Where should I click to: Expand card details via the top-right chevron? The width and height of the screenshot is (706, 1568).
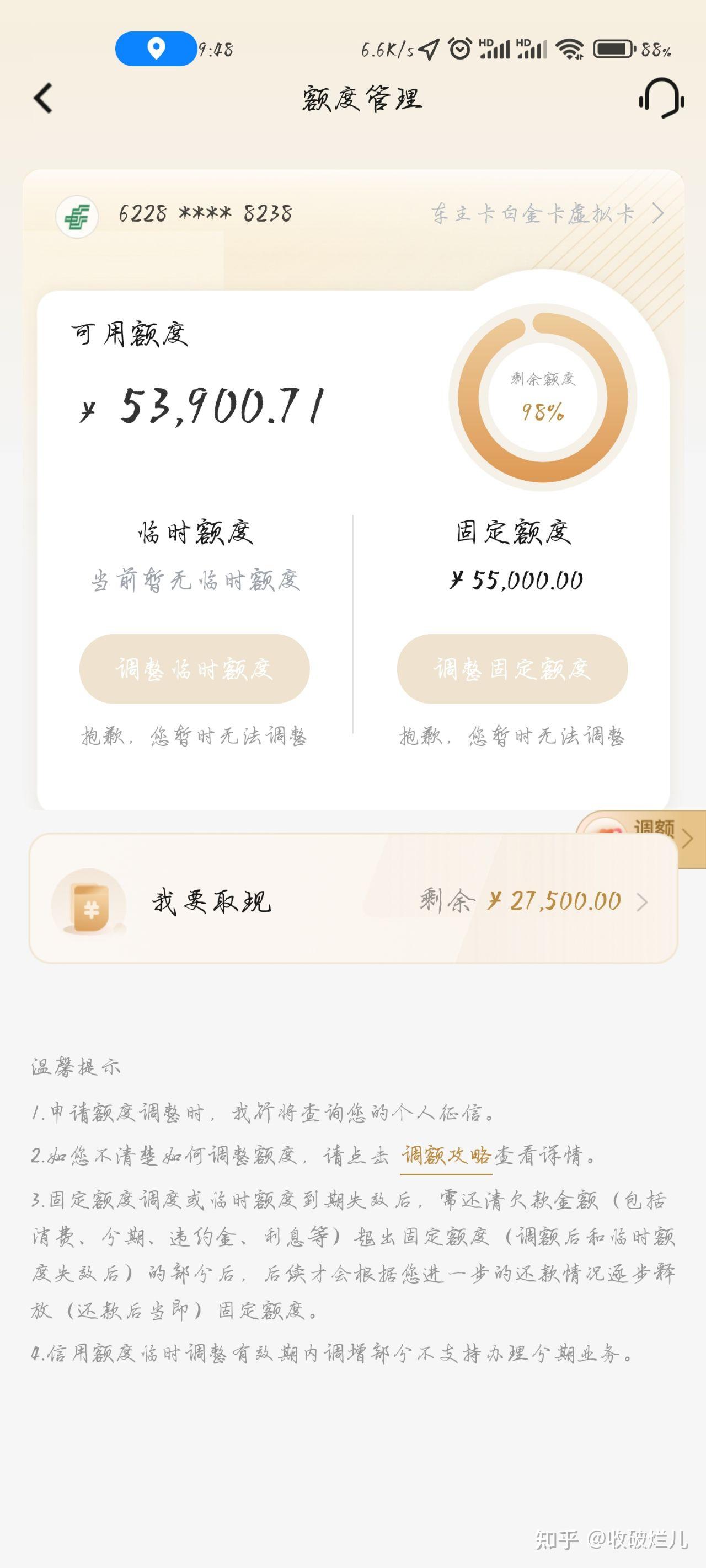tap(660, 213)
